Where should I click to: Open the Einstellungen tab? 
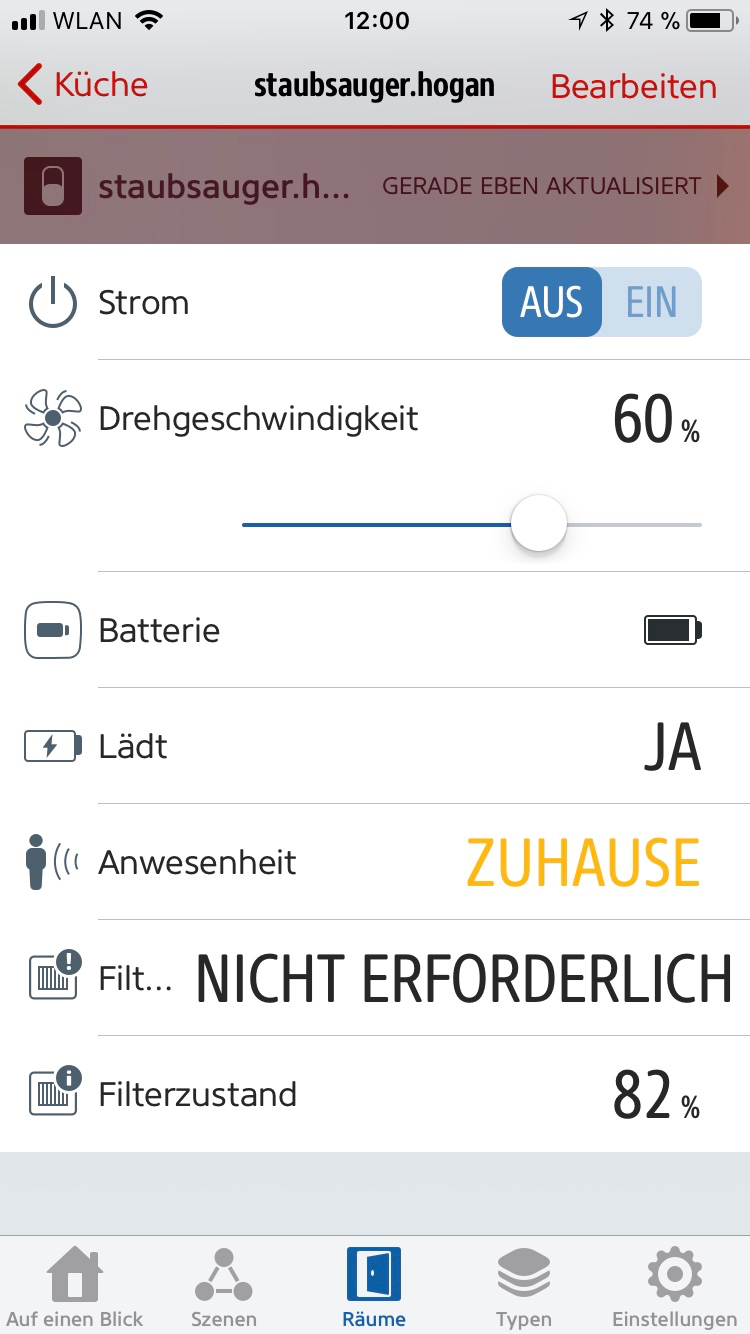(674, 1286)
